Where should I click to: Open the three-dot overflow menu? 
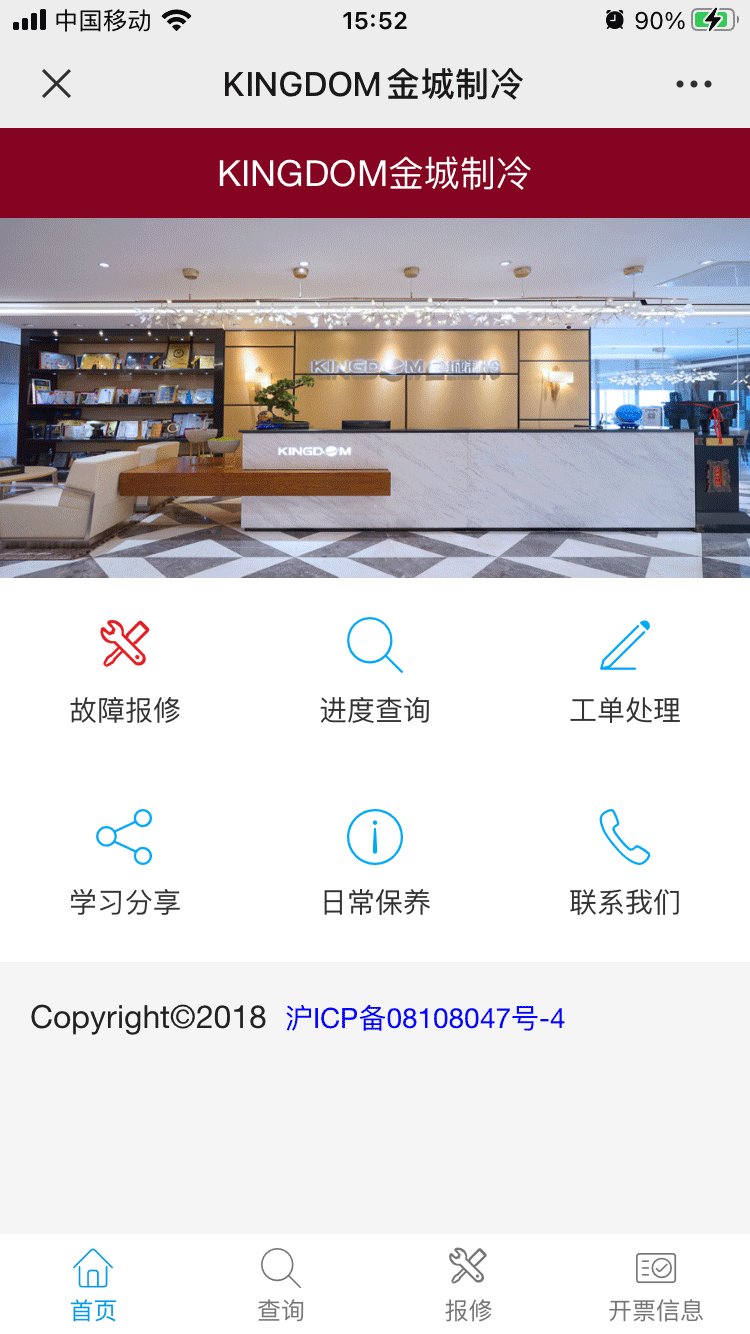click(x=693, y=85)
